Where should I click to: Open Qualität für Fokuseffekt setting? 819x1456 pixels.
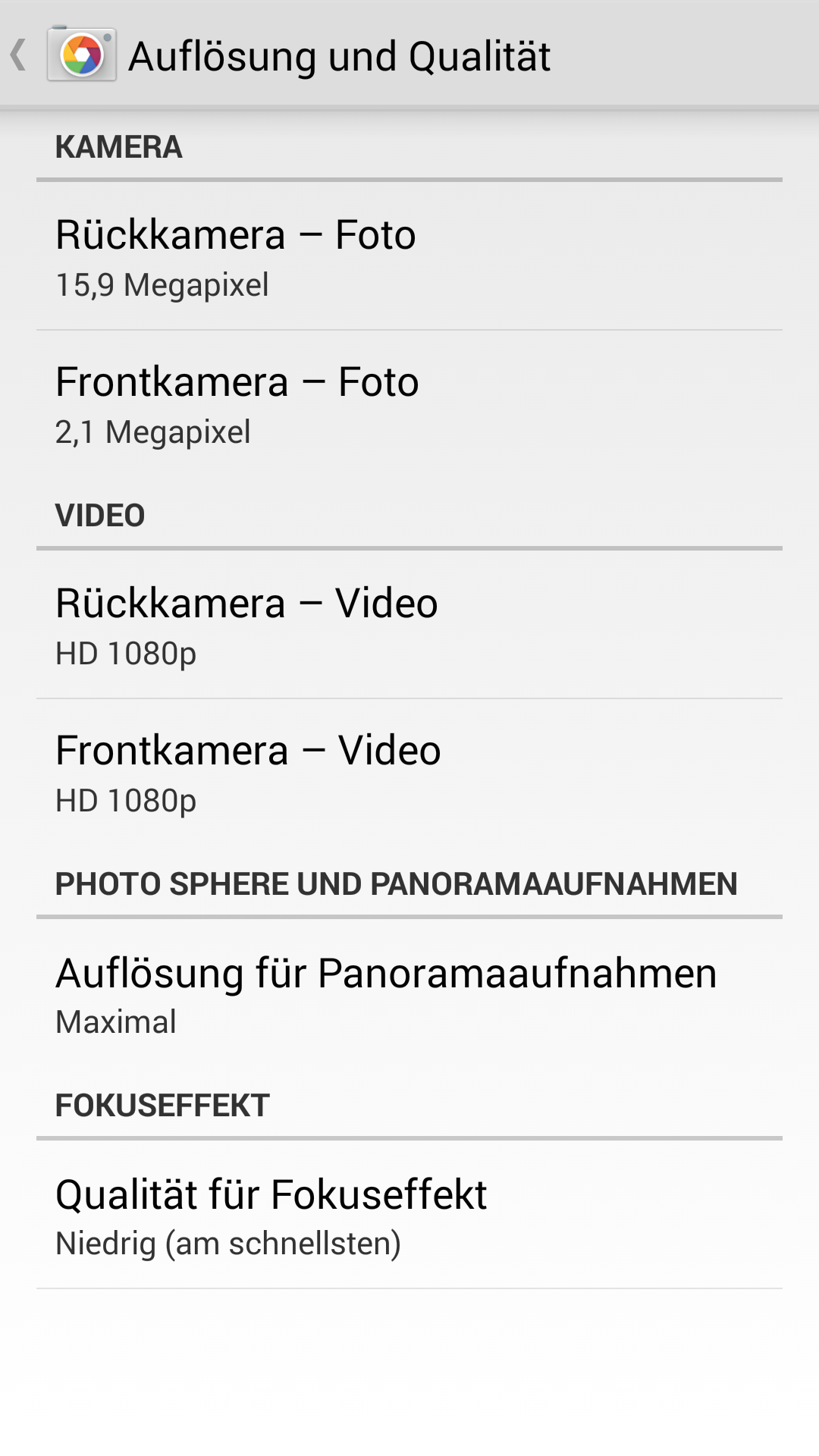(409, 1215)
